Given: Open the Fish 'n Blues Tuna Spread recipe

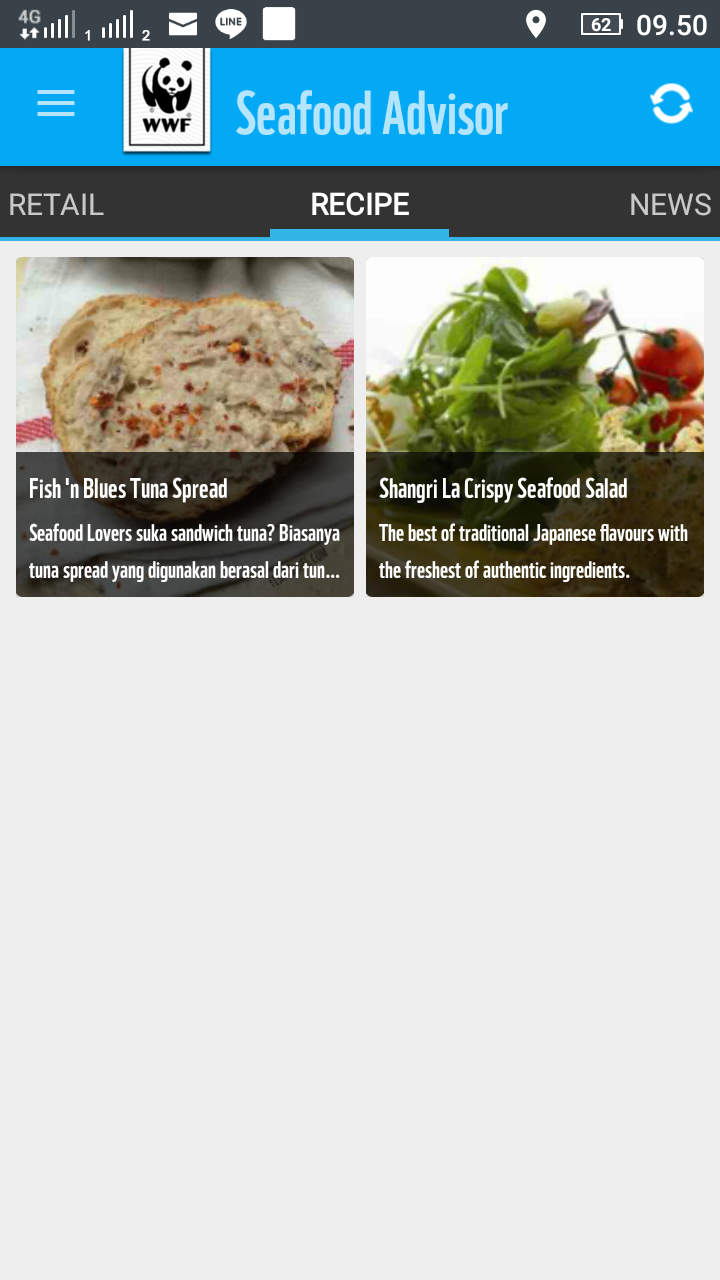Looking at the screenshot, I should click(185, 427).
